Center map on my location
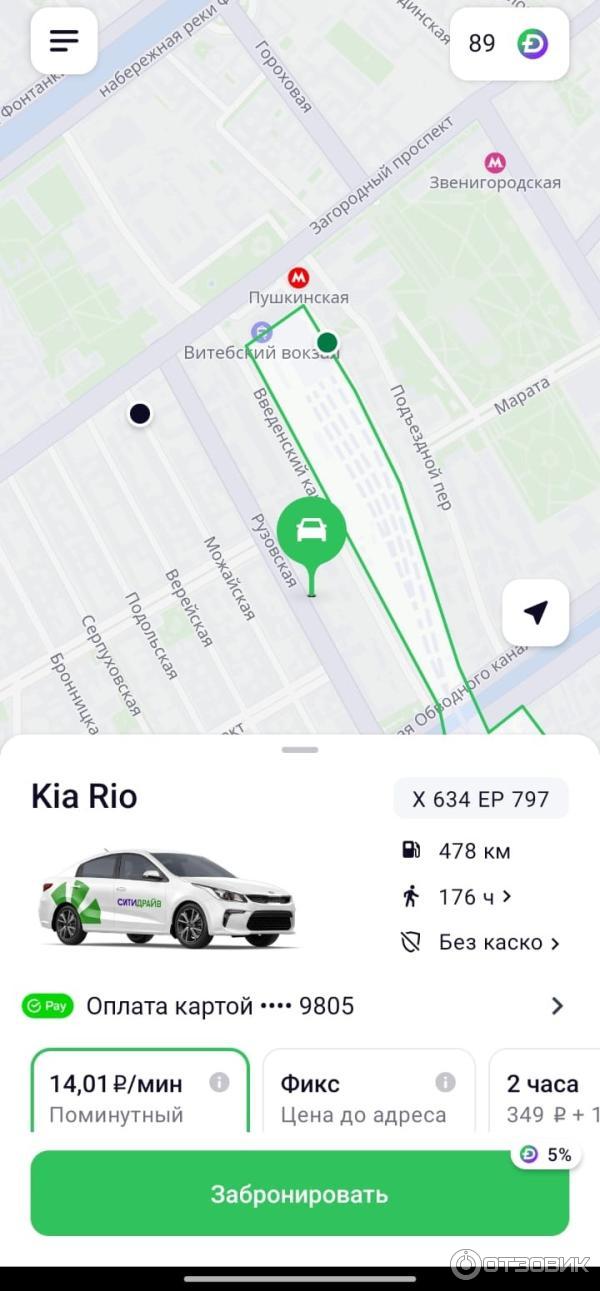 click(x=536, y=613)
